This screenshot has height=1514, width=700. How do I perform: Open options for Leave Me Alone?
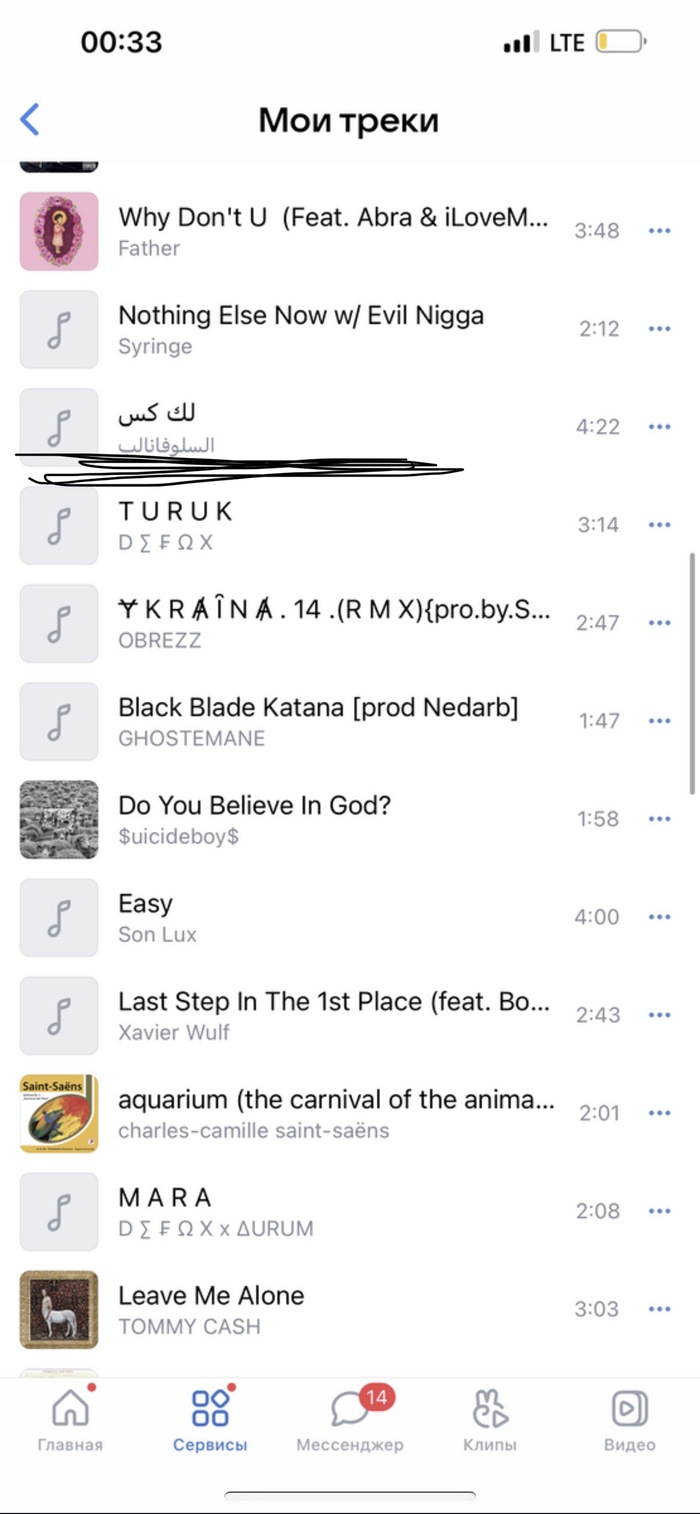point(658,1309)
